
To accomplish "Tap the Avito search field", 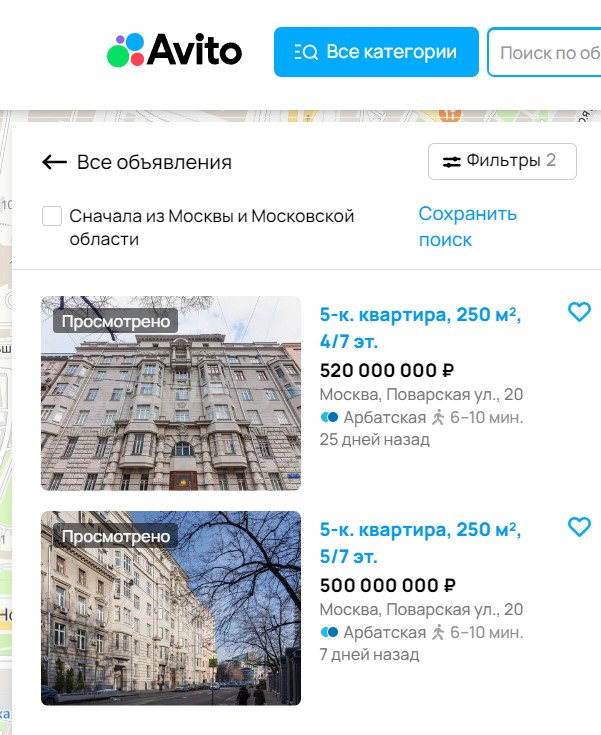I will pos(548,52).
